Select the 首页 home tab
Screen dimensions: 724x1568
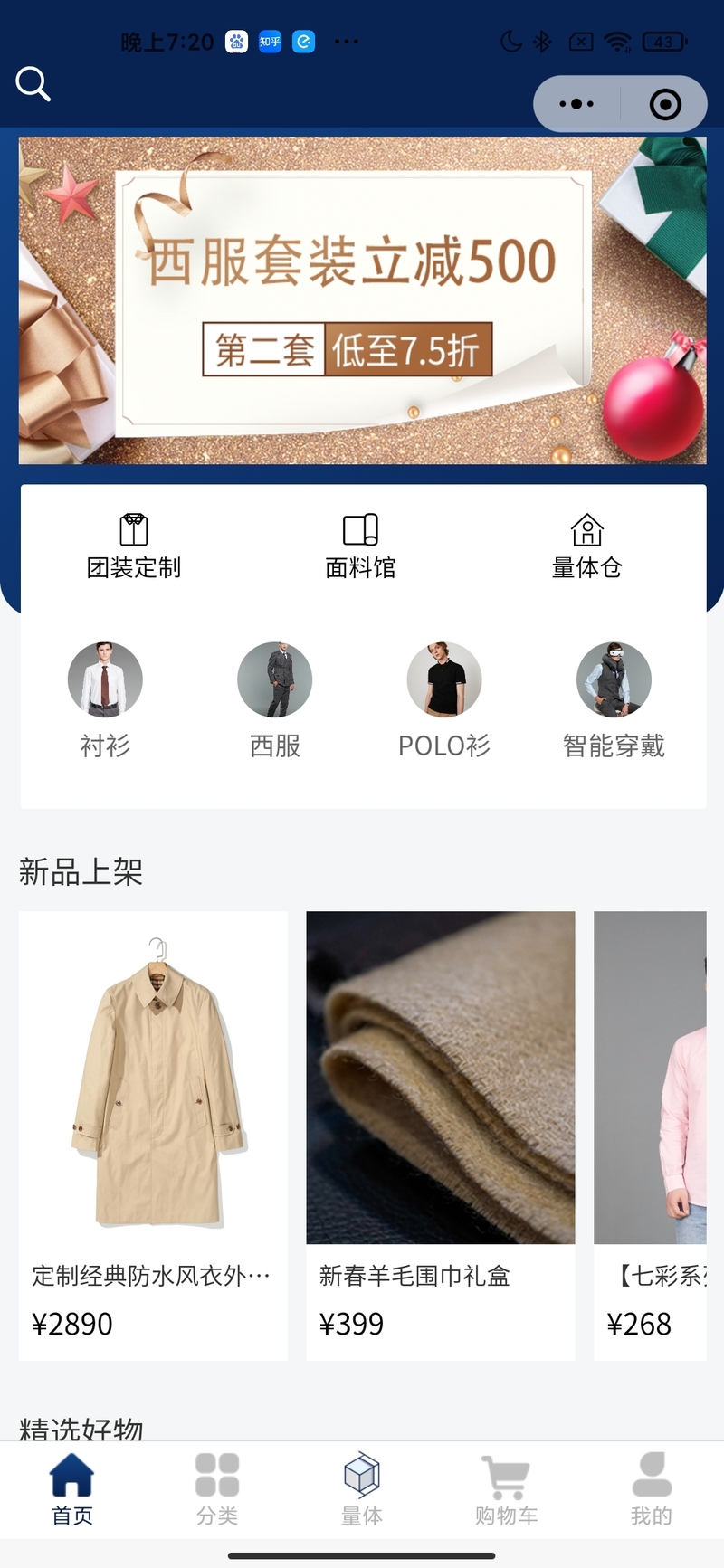(72, 1489)
